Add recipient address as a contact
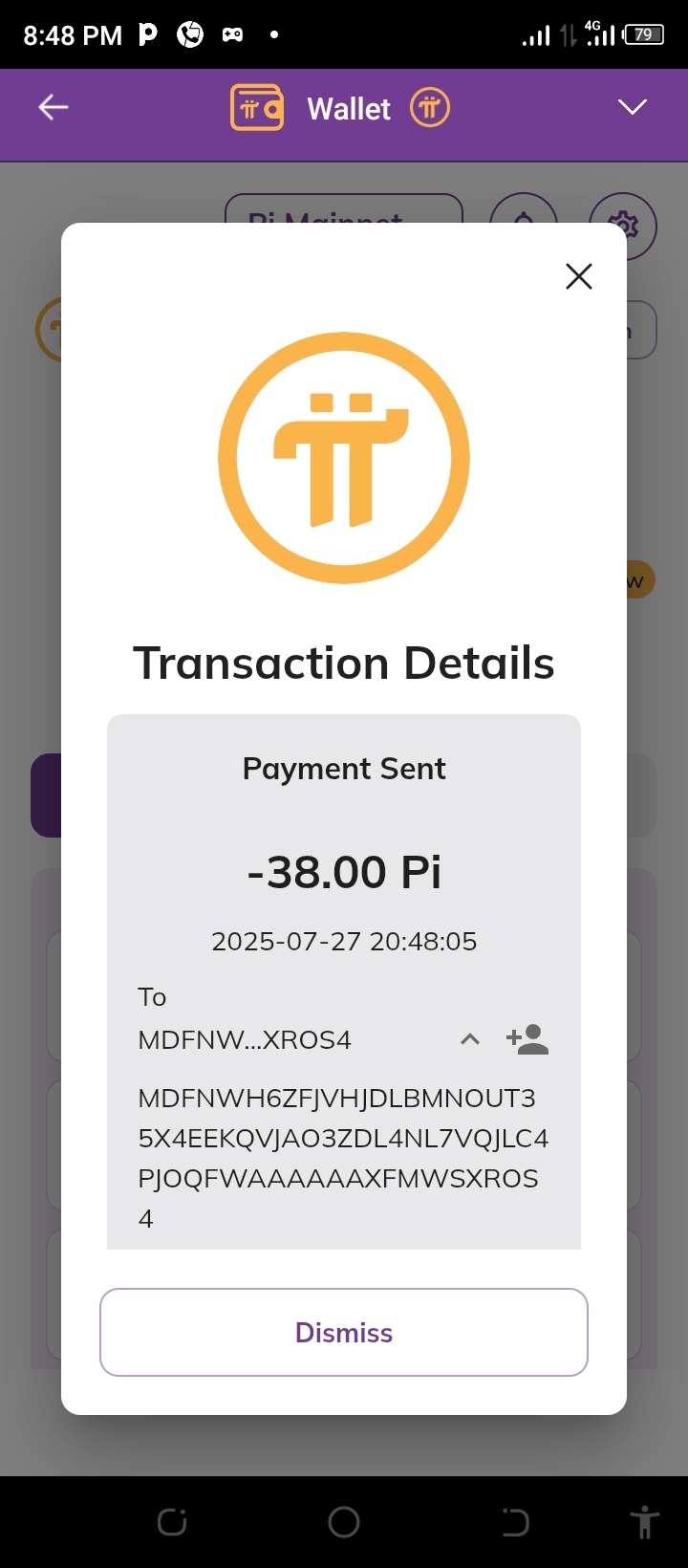688x1568 pixels. [x=527, y=1039]
